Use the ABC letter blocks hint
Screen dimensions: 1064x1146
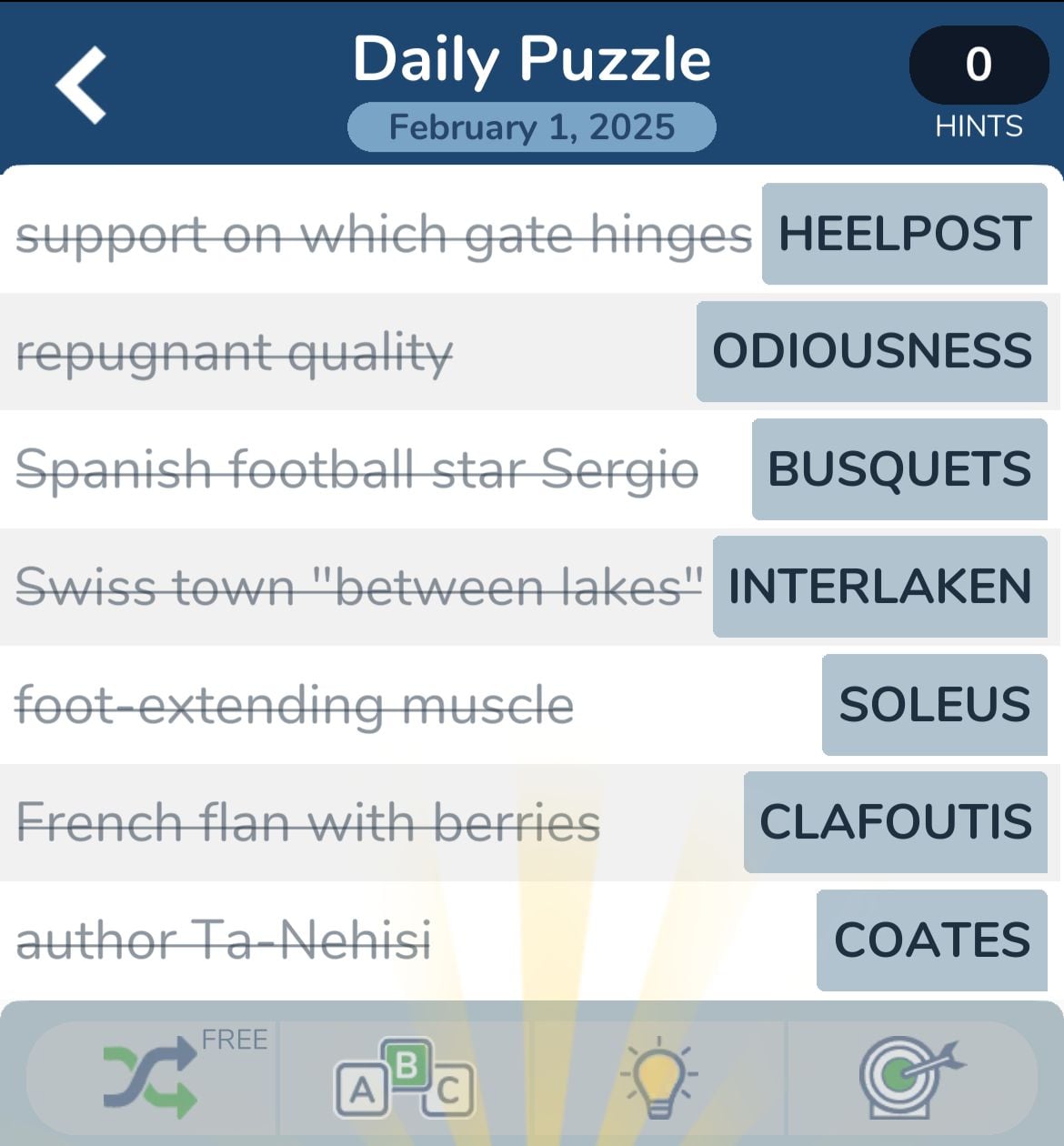tap(404, 1079)
